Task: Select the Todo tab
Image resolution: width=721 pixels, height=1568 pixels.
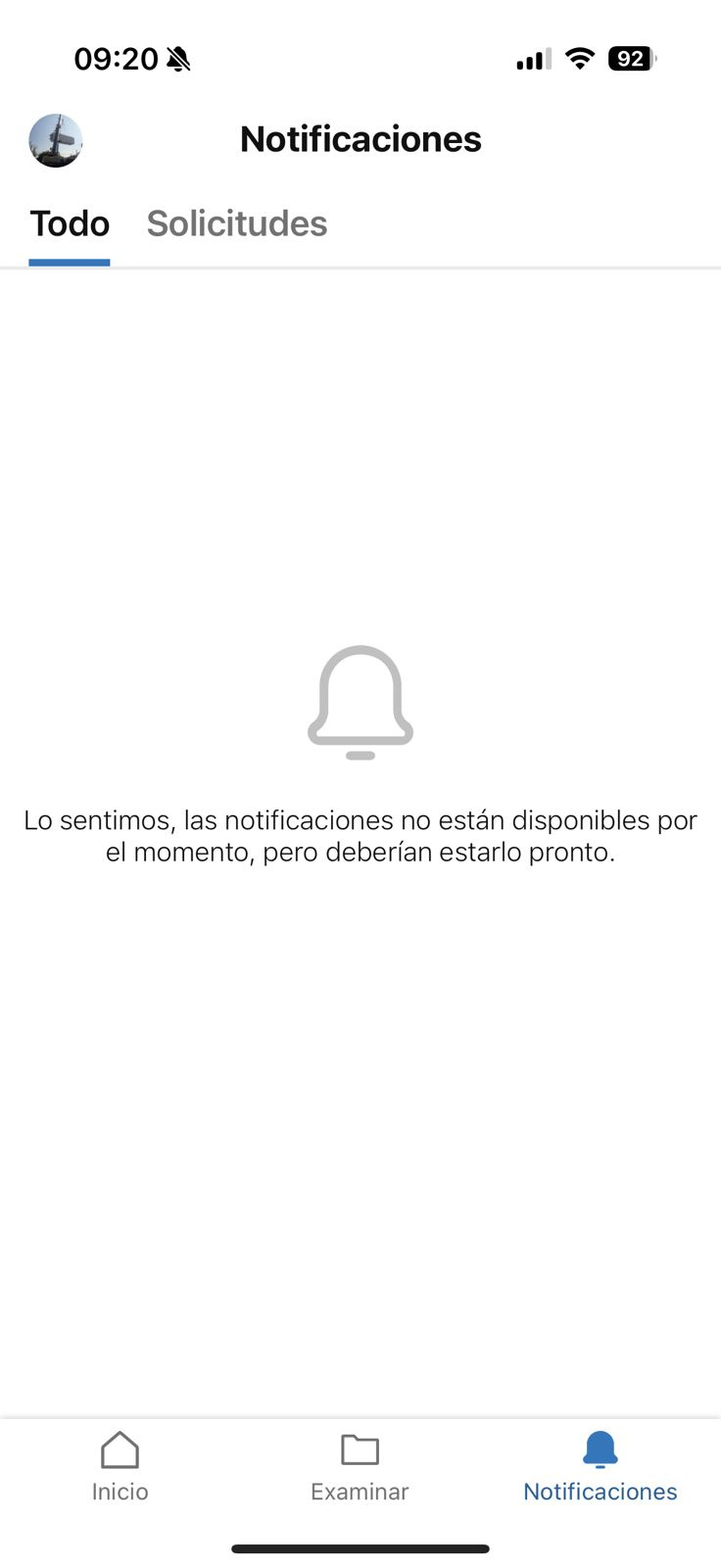Action: [70, 224]
